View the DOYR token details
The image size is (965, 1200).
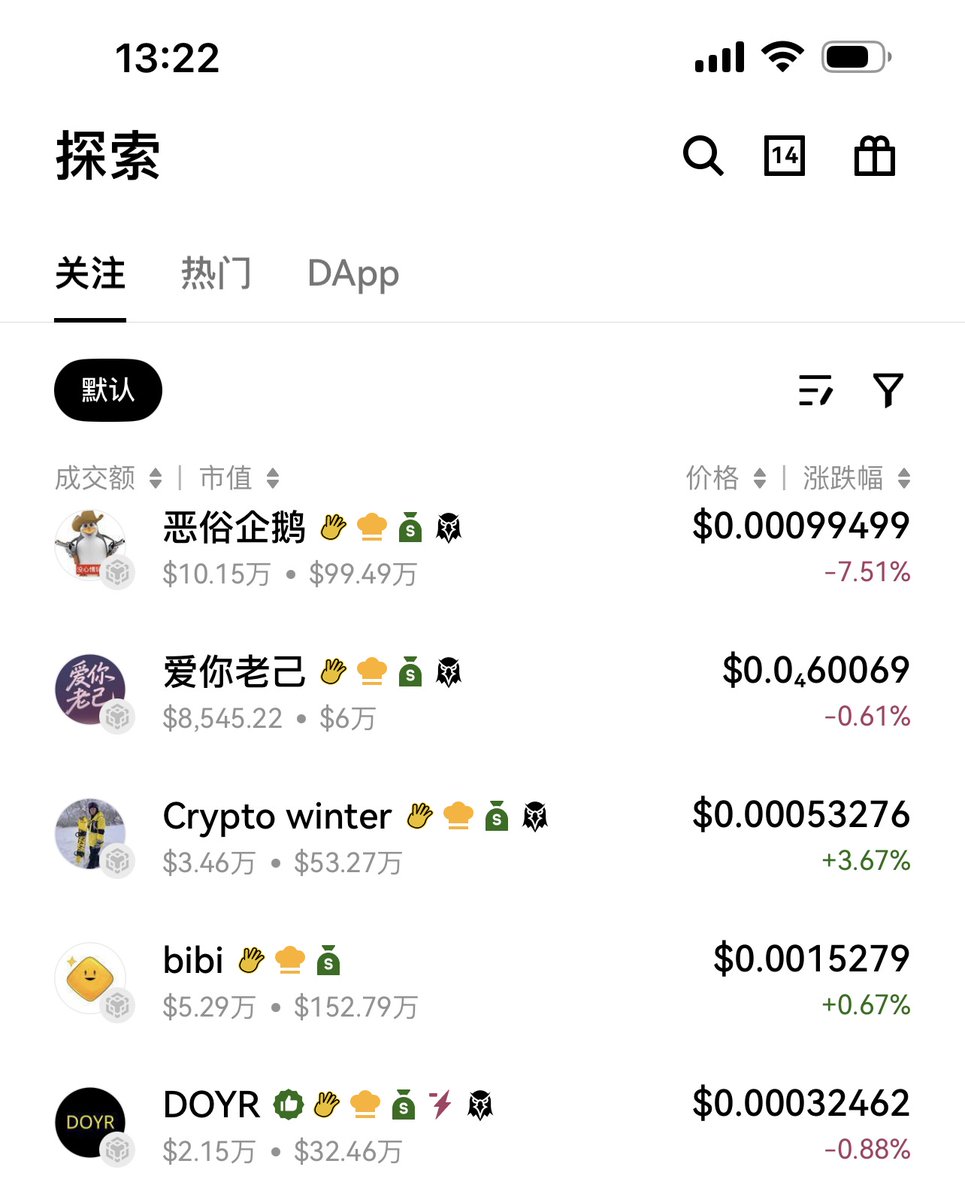click(482, 1124)
